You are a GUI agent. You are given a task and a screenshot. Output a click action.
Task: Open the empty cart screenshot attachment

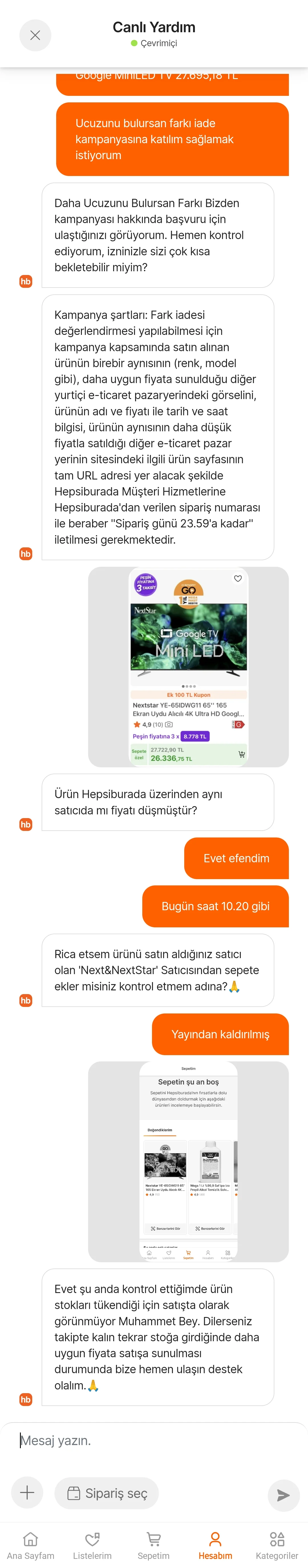188,1162
